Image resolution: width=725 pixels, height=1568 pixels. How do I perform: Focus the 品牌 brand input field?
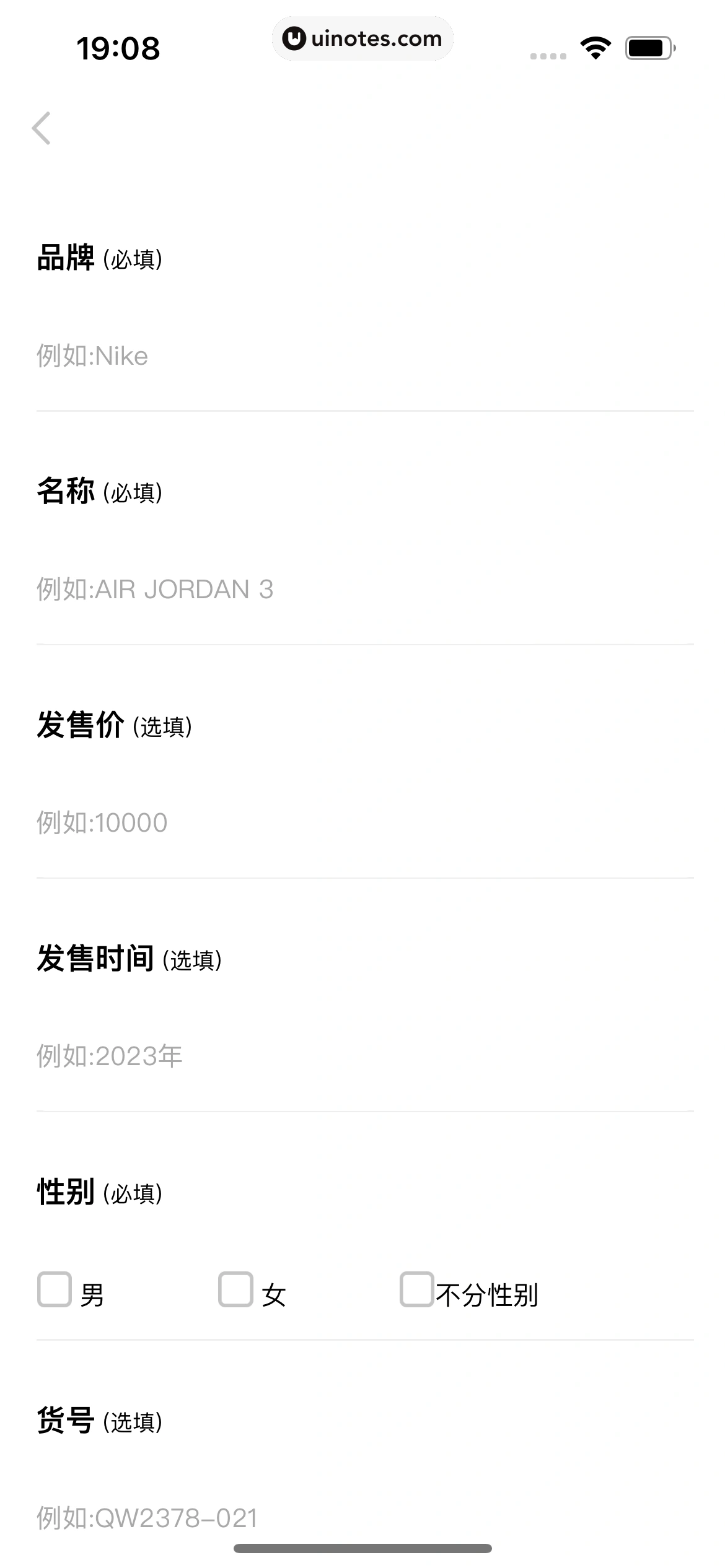364,357
